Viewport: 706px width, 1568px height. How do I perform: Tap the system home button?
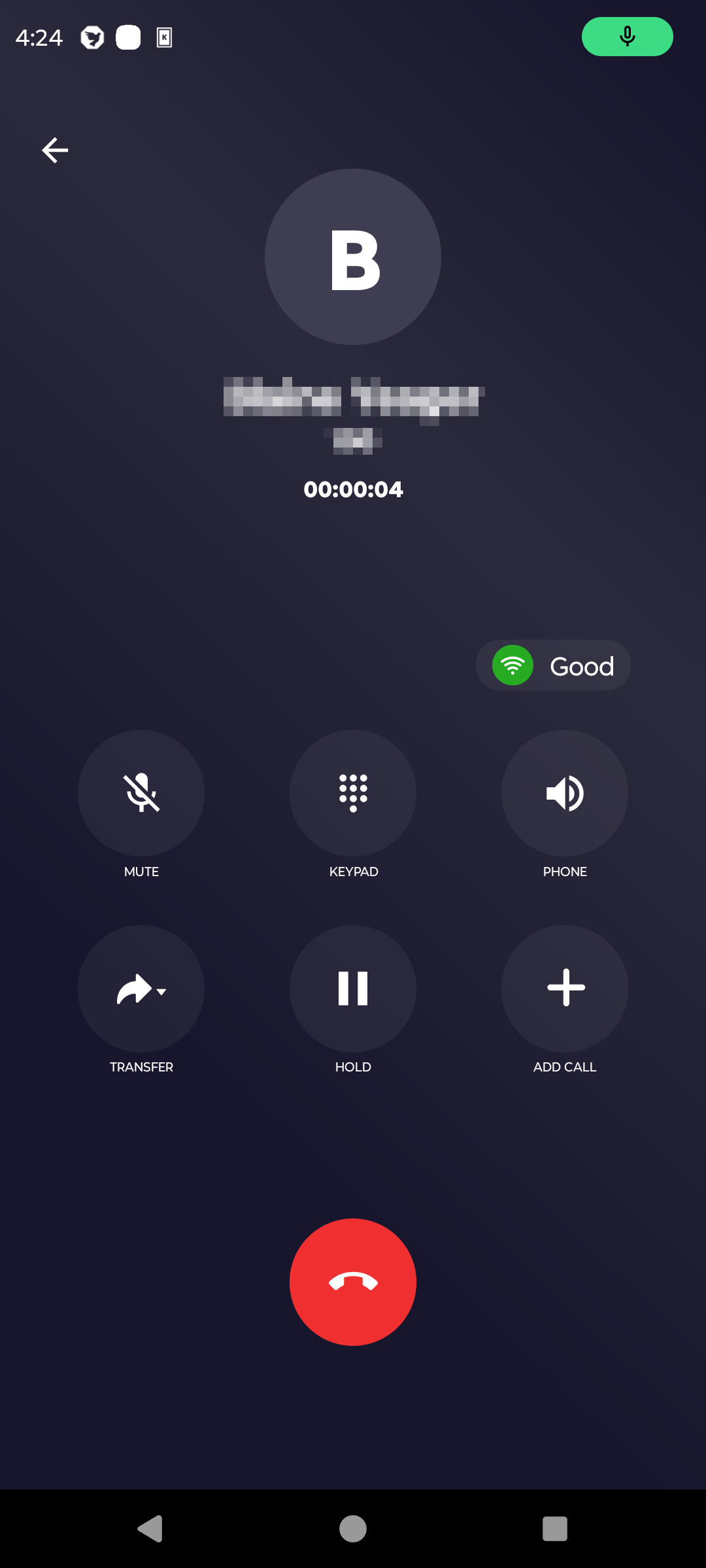tap(353, 1529)
